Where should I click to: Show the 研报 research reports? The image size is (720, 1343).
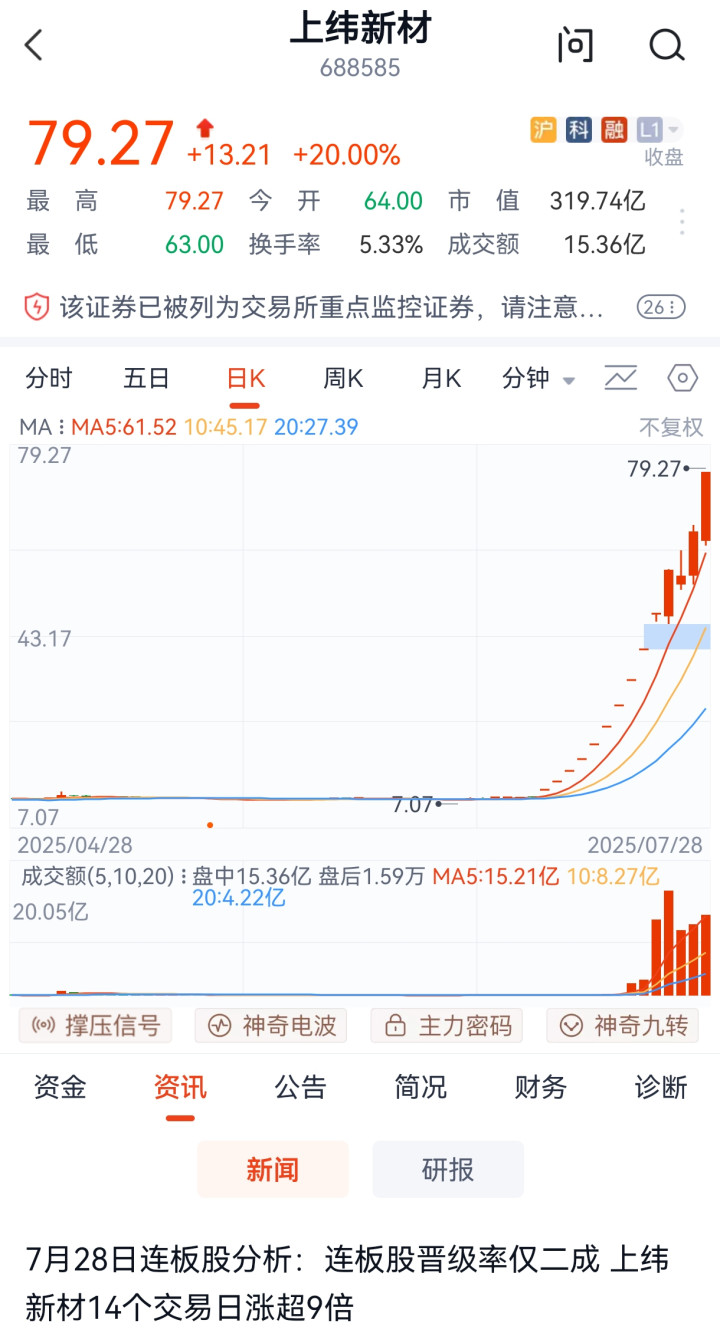tap(448, 1169)
